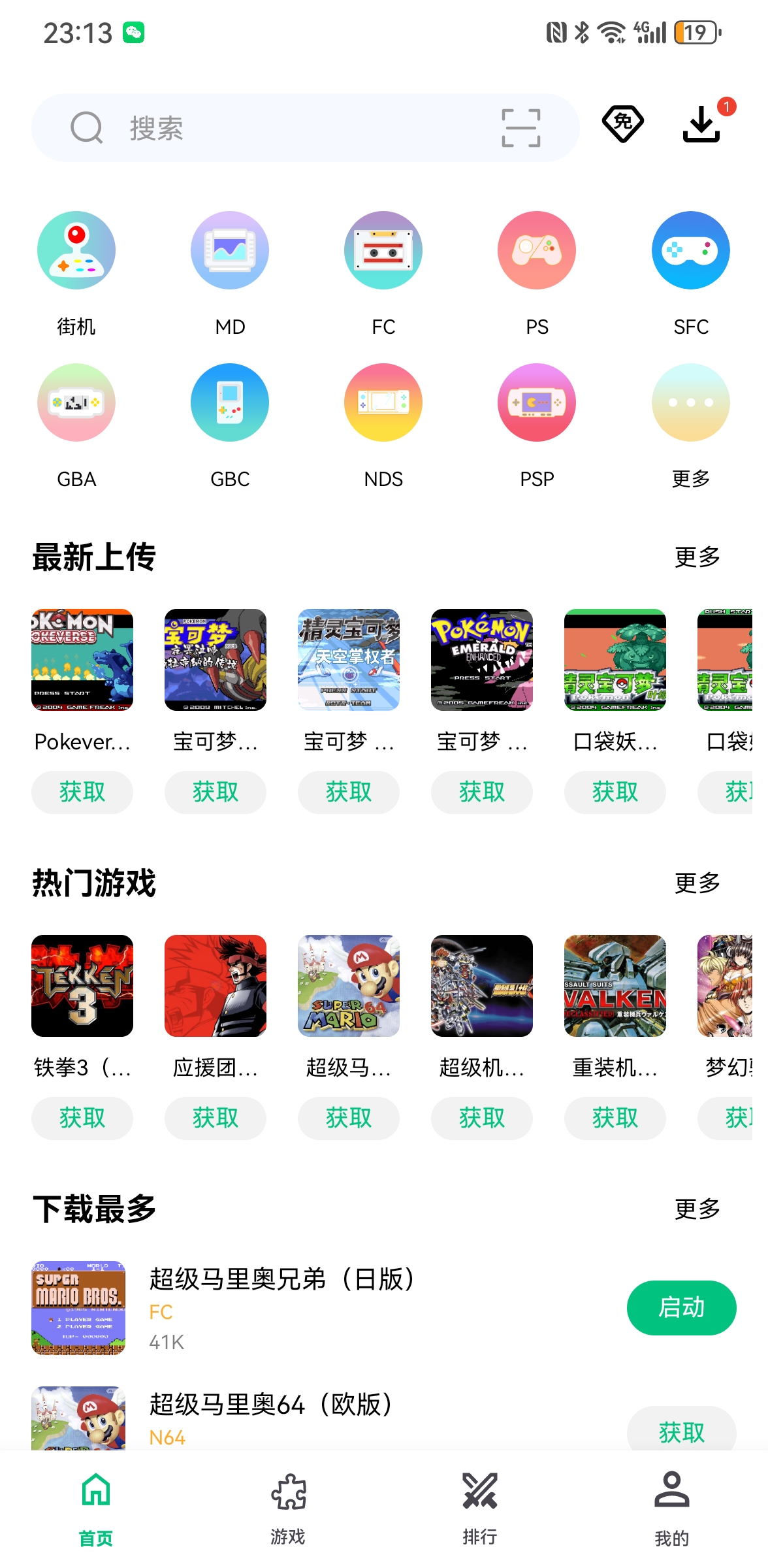Viewport: 768px width, 1568px height.
Task: Expand 更多 for 热门游戏 section
Action: 696,884
